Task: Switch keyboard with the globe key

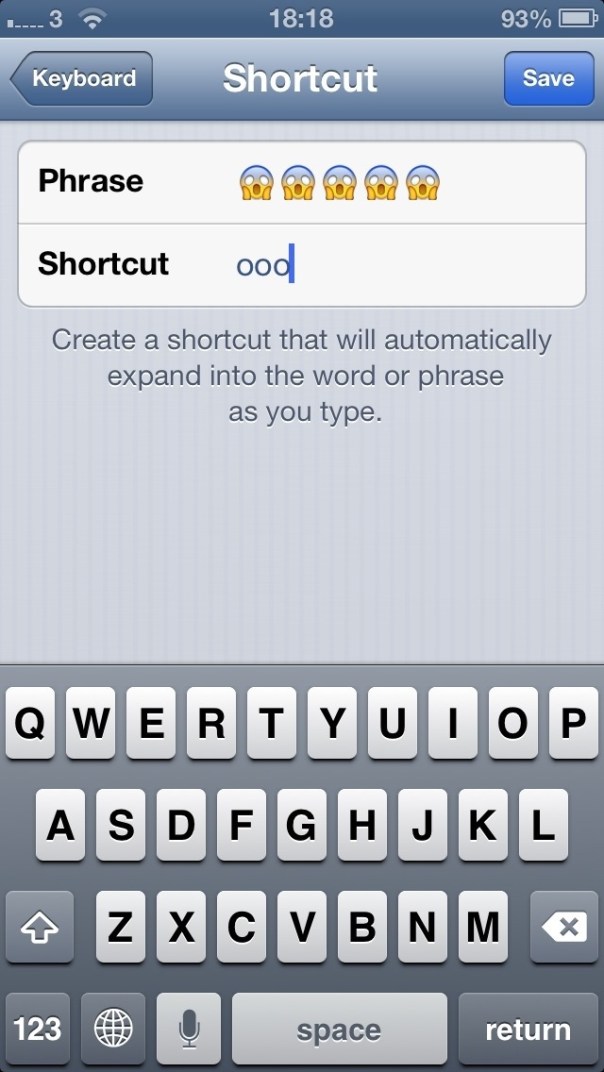Action: (113, 1029)
